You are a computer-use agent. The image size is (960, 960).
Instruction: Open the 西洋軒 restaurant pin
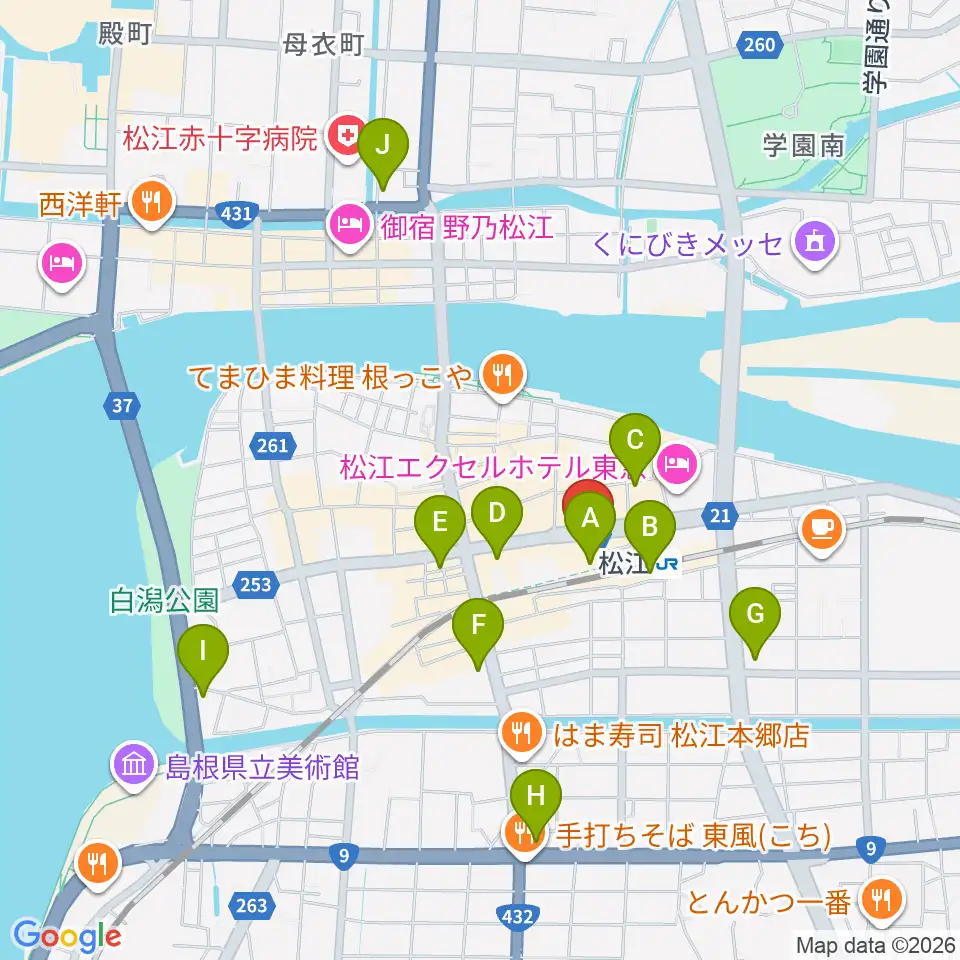[152, 202]
